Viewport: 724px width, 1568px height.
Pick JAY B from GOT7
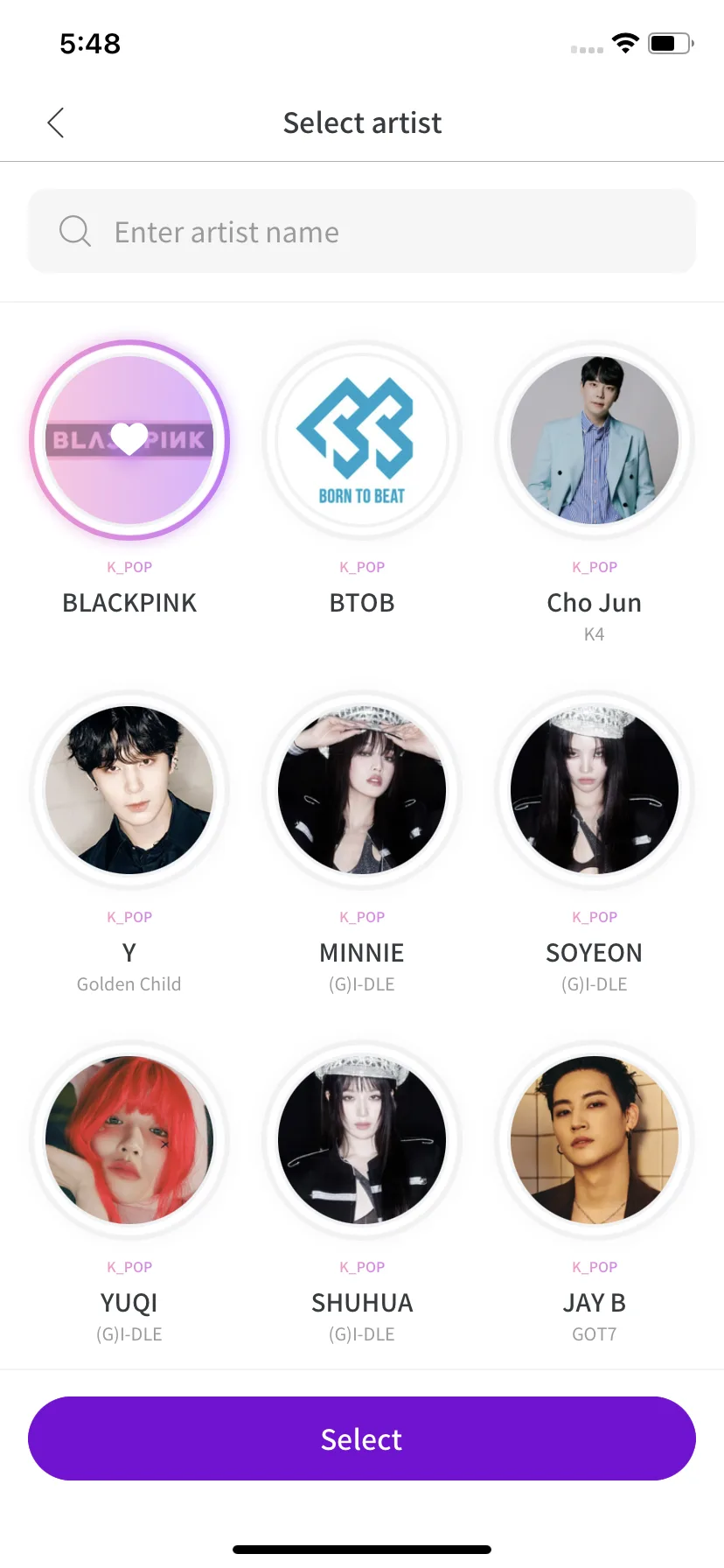click(x=595, y=1140)
